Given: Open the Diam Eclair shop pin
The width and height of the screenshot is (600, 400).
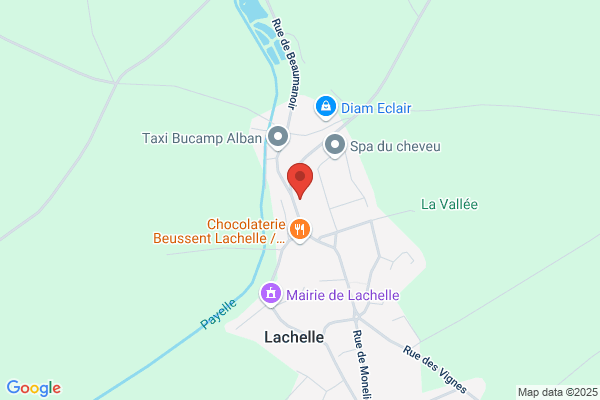Looking at the screenshot, I should point(326,107).
